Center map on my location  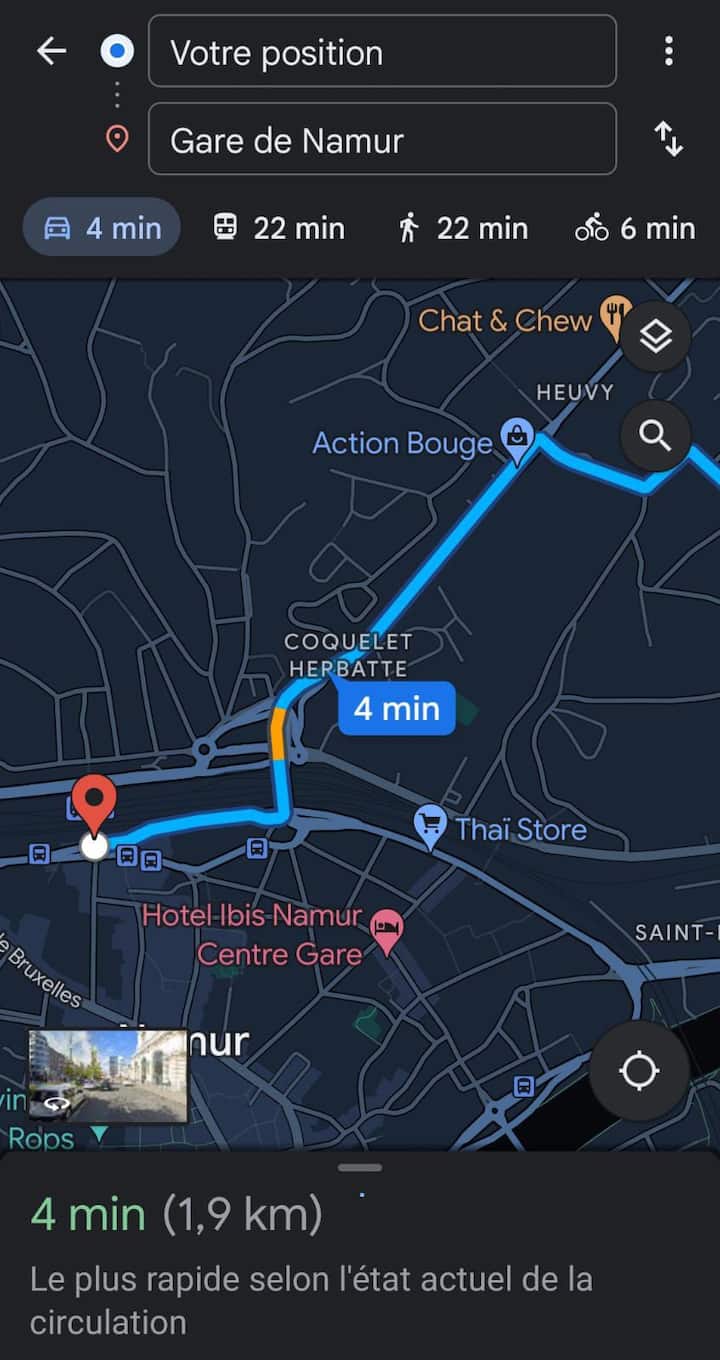click(638, 1071)
